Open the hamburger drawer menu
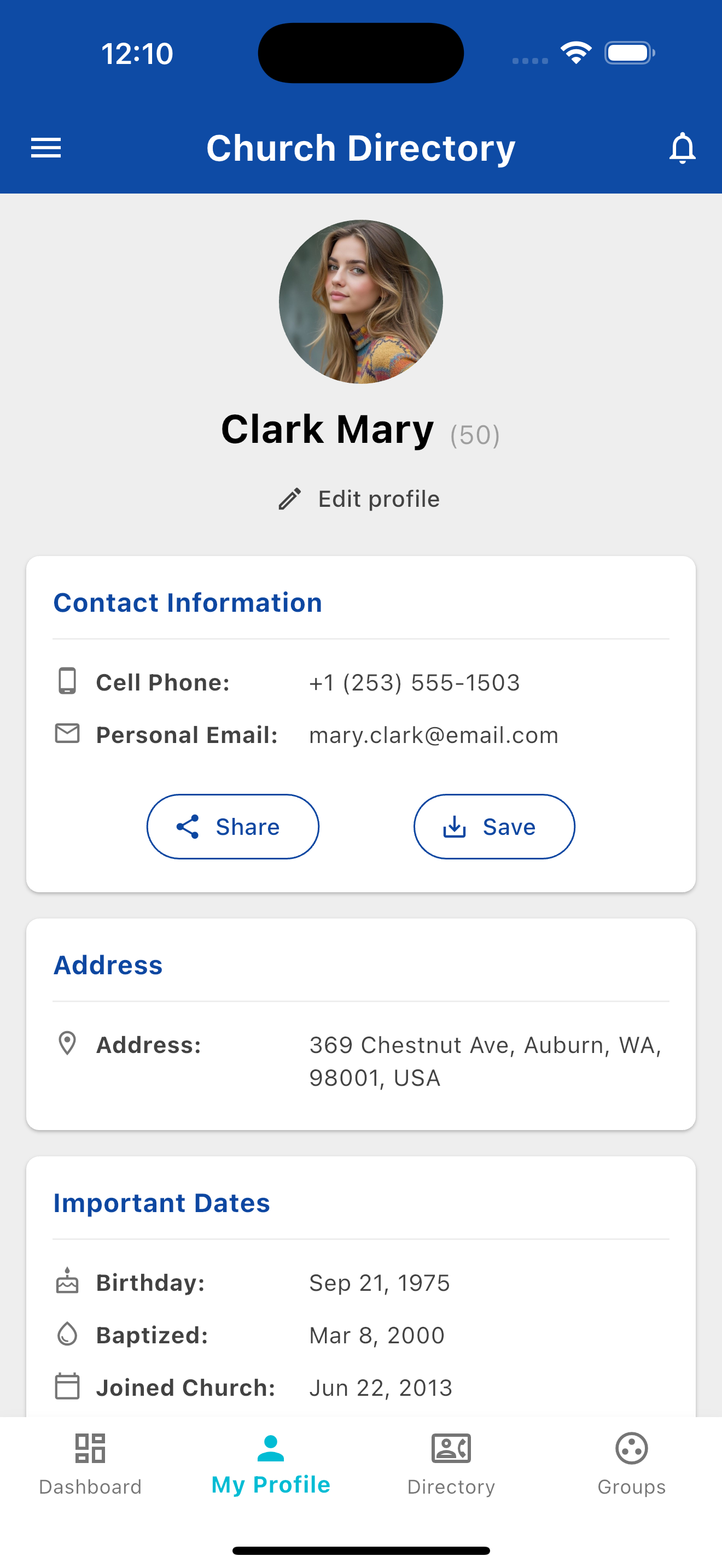This screenshot has height=1568, width=722. click(46, 148)
